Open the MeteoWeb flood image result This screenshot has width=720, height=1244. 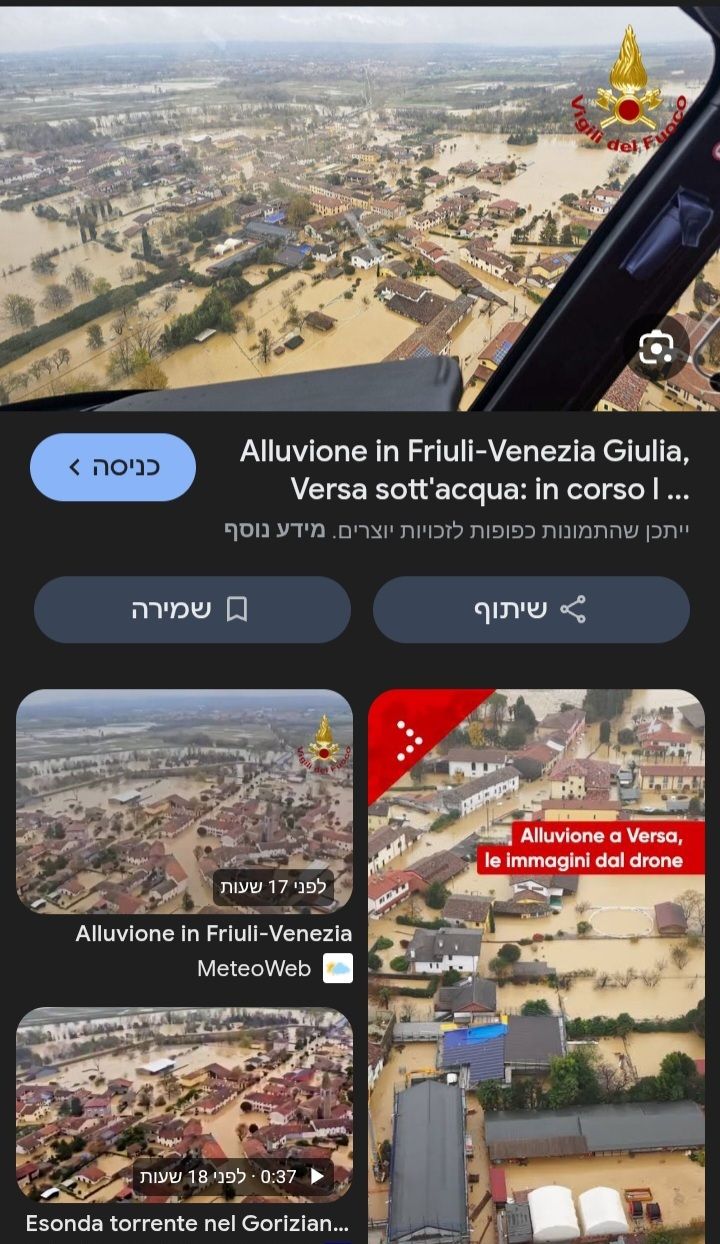(184, 801)
